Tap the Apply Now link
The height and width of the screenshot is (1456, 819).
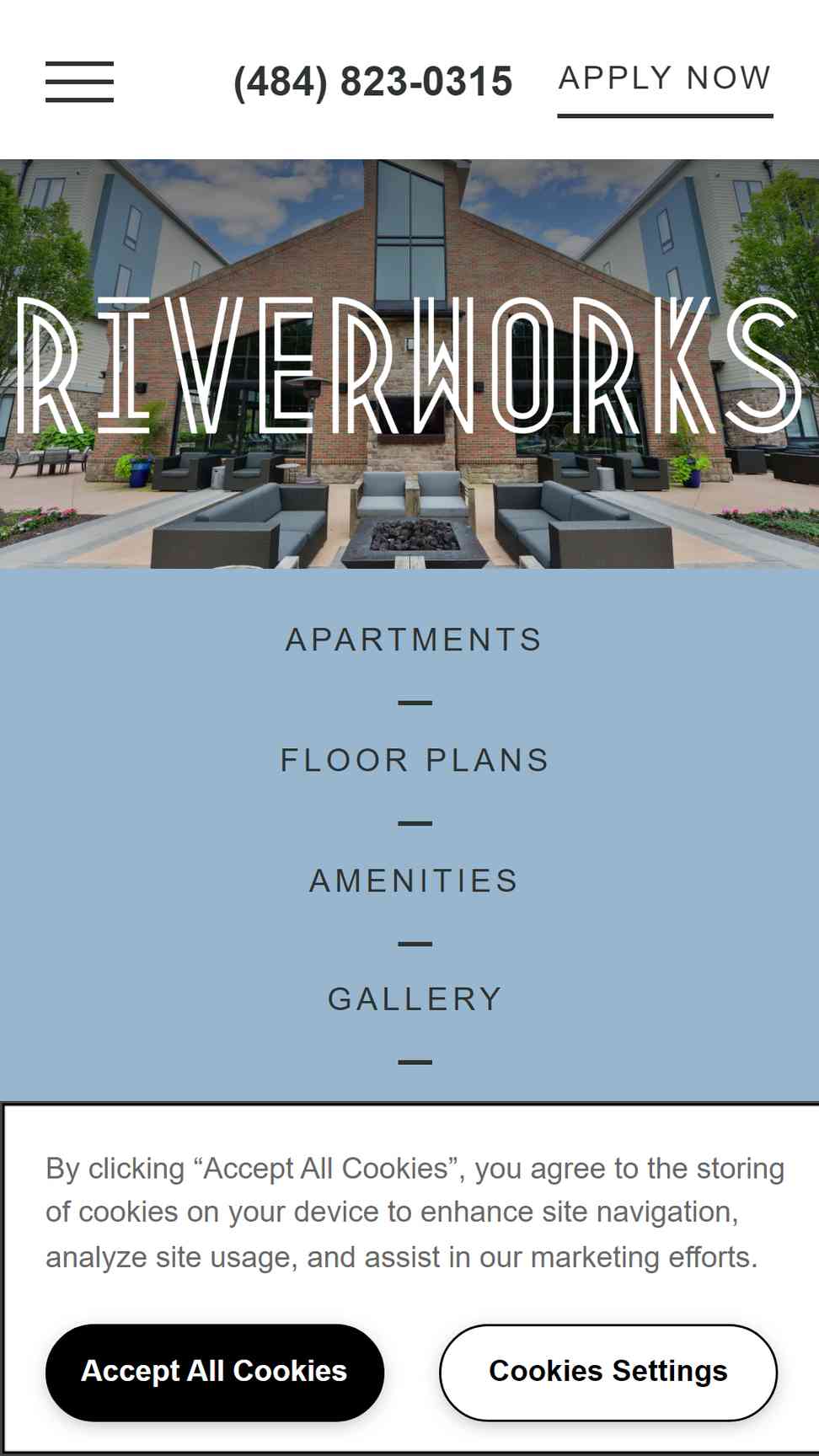coord(665,78)
